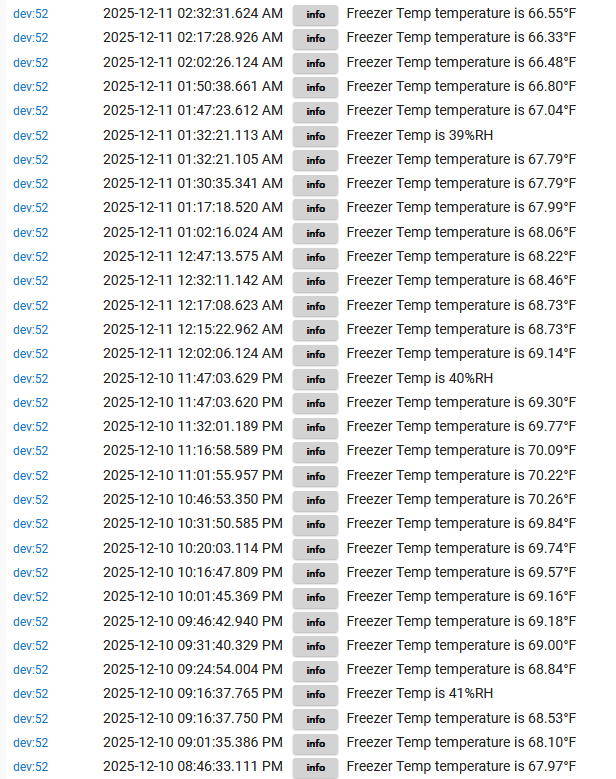Open dev:52 link on the 09:24:54.004 PM entry
616x779 pixels.
click(x=30, y=670)
